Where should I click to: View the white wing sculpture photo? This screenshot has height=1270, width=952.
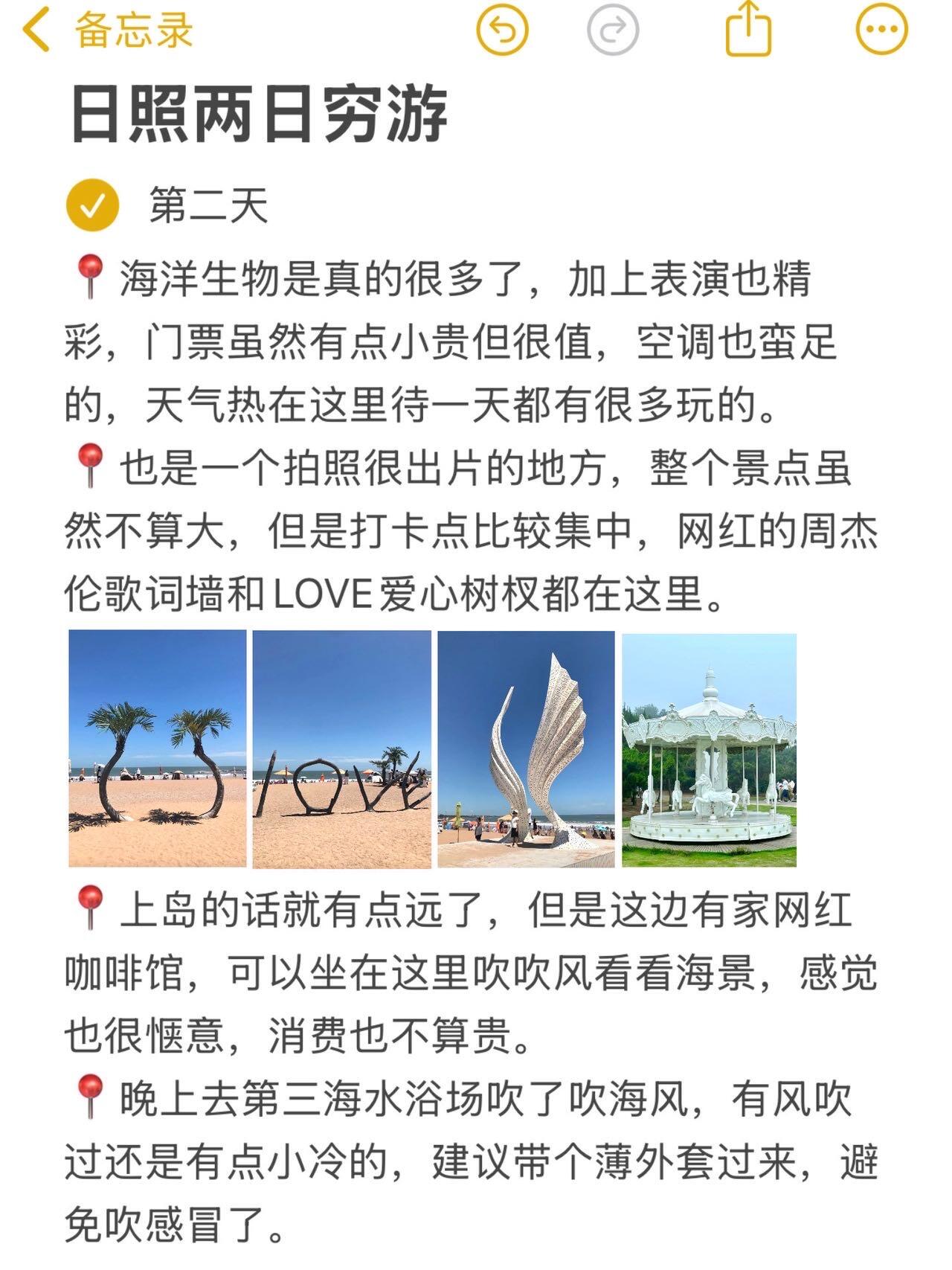click(526, 748)
